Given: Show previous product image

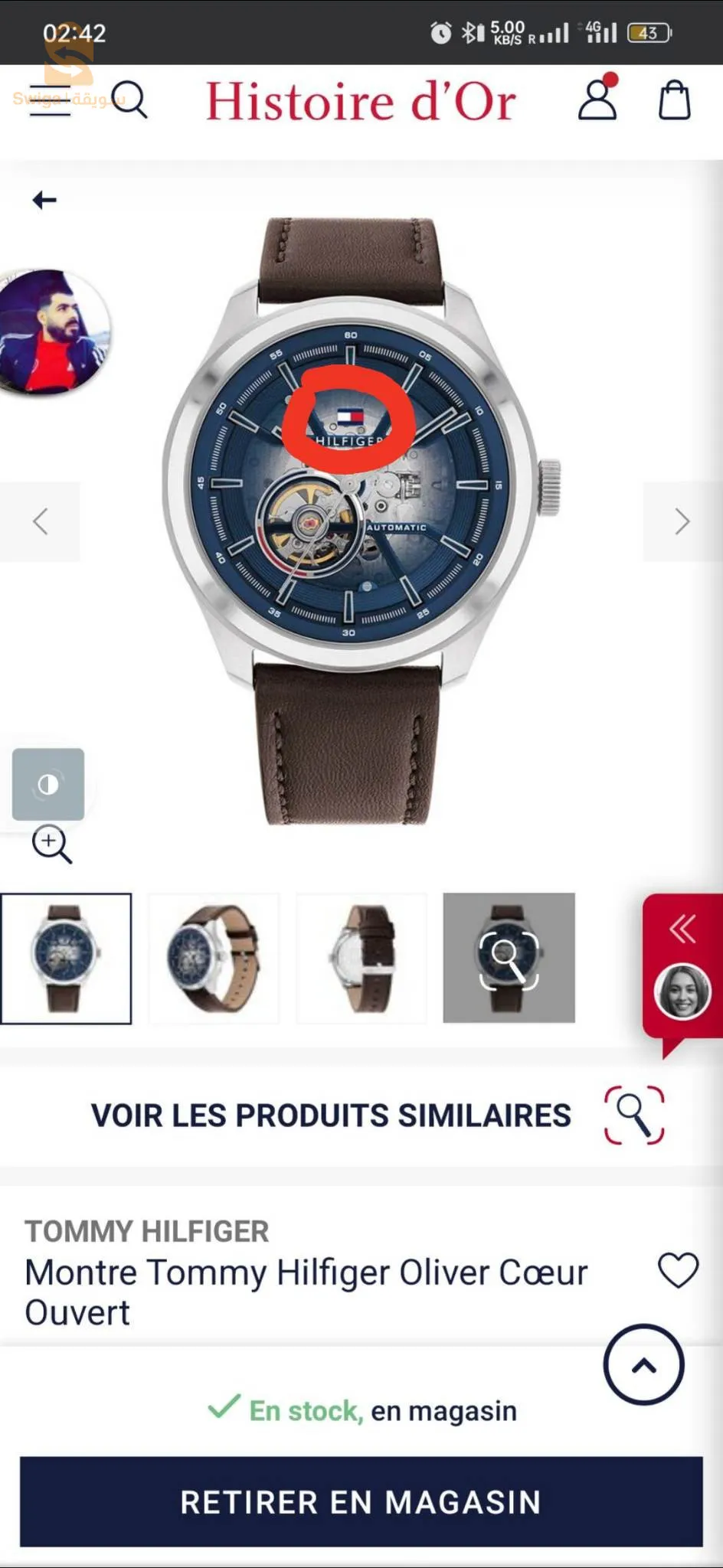Looking at the screenshot, I should pyautogui.click(x=40, y=522).
